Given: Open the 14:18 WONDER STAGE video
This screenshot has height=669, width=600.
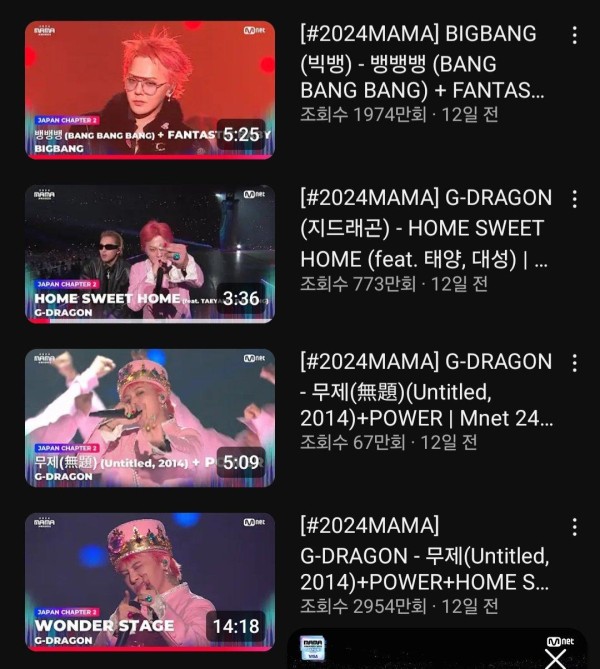Looking at the screenshot, I should [150, 581].
